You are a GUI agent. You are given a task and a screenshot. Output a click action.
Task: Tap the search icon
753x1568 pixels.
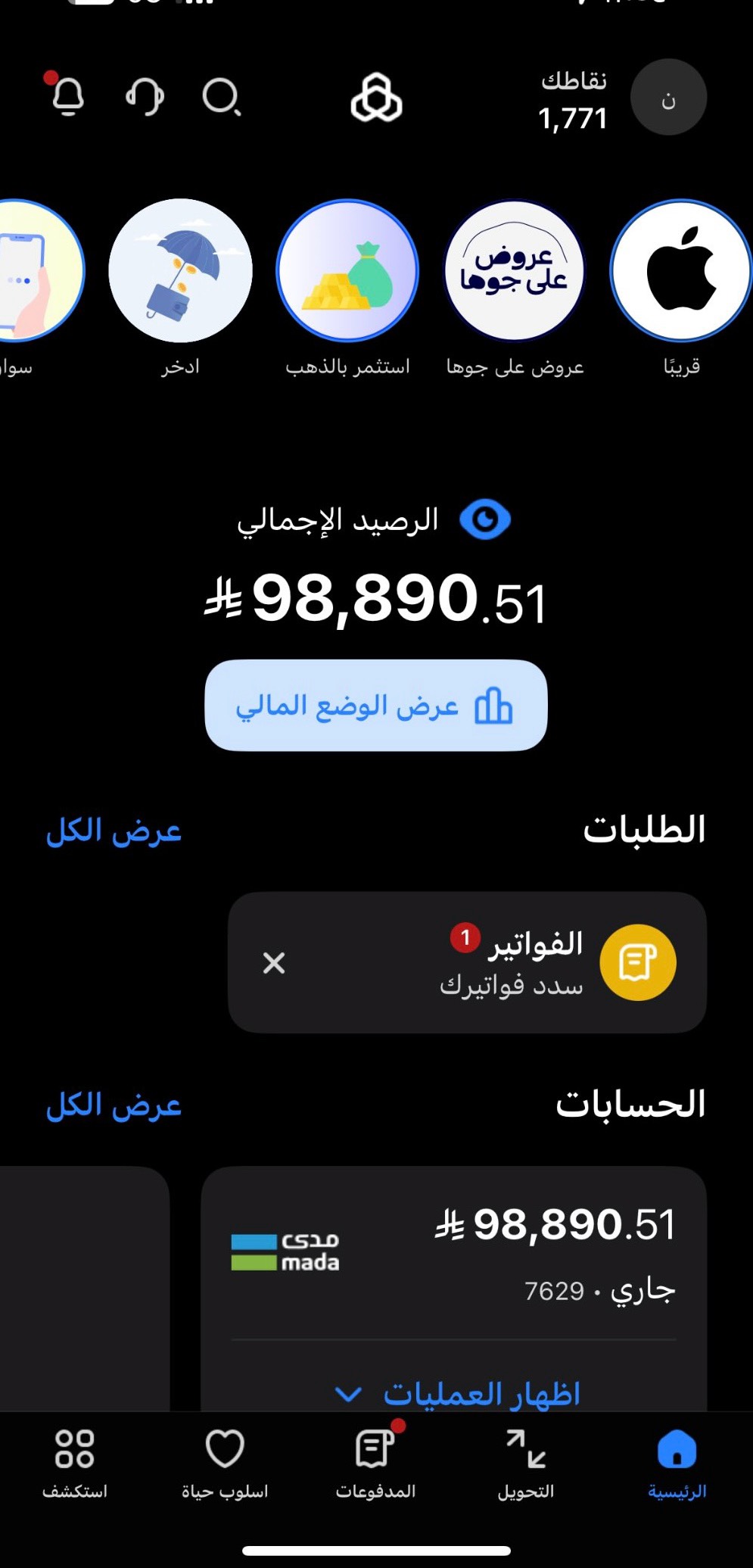(x=221, y=97)
